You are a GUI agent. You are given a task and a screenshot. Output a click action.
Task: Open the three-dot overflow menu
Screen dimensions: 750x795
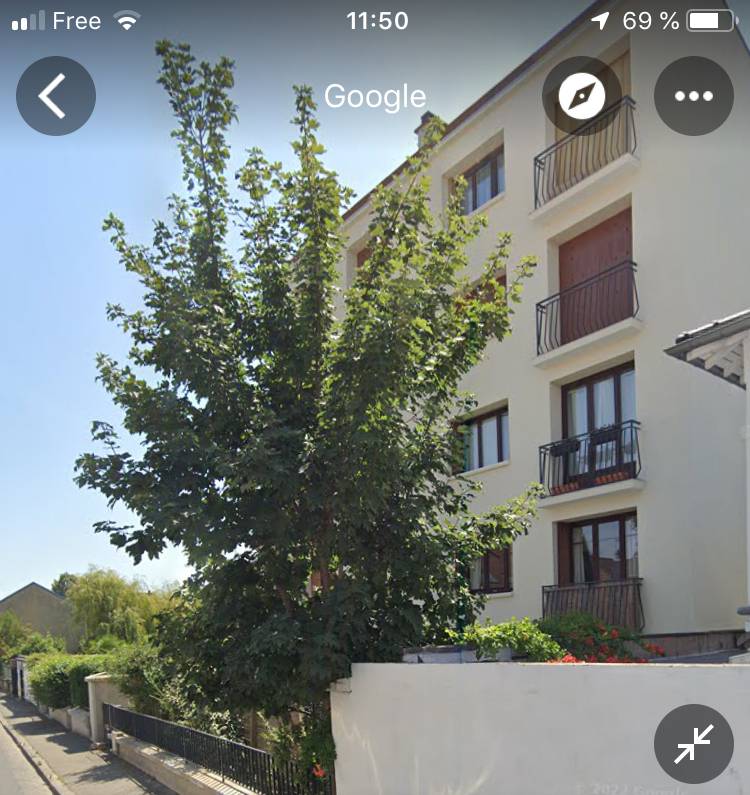point(693,96)
